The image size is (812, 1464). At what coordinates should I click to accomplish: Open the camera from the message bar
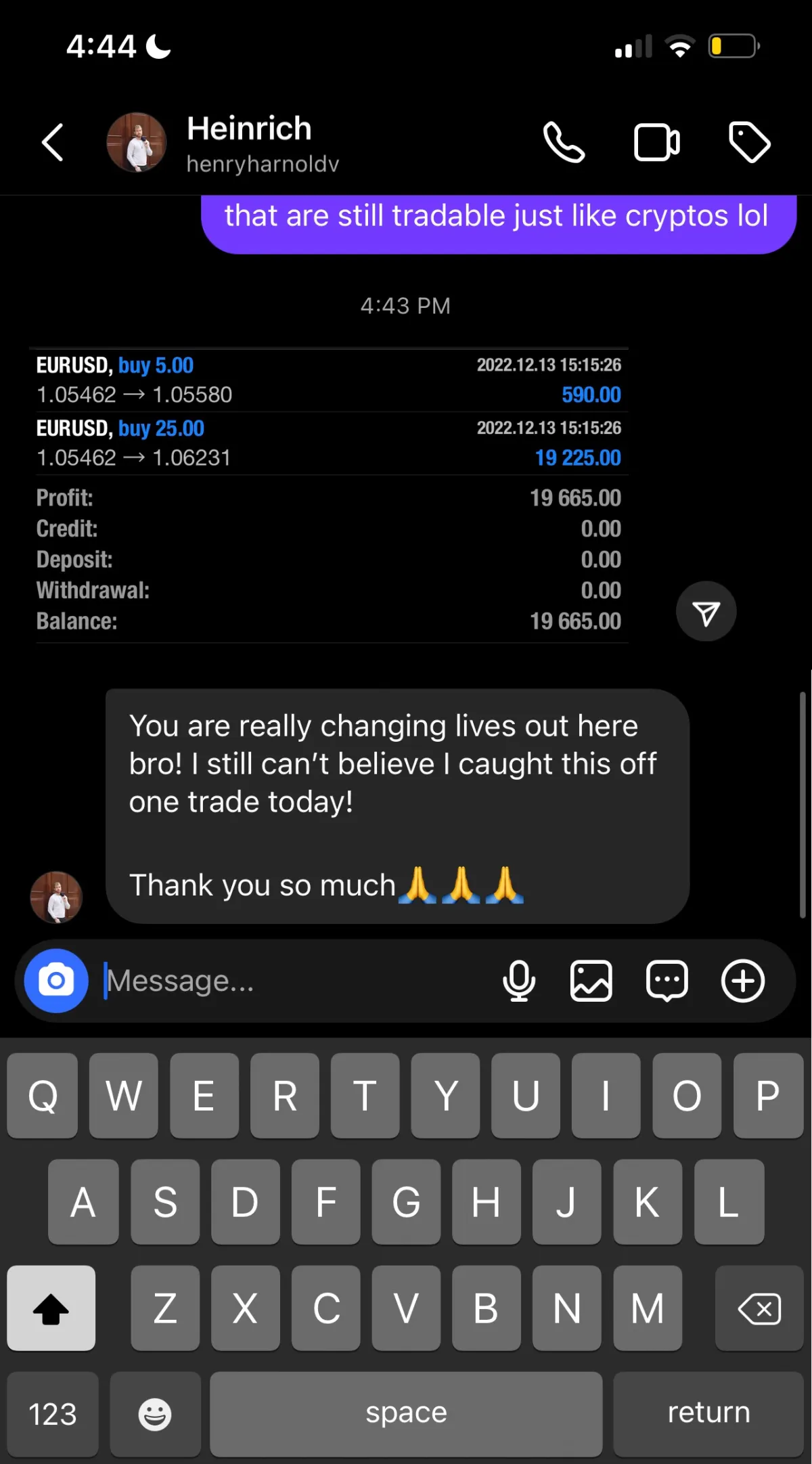point(56,981)
